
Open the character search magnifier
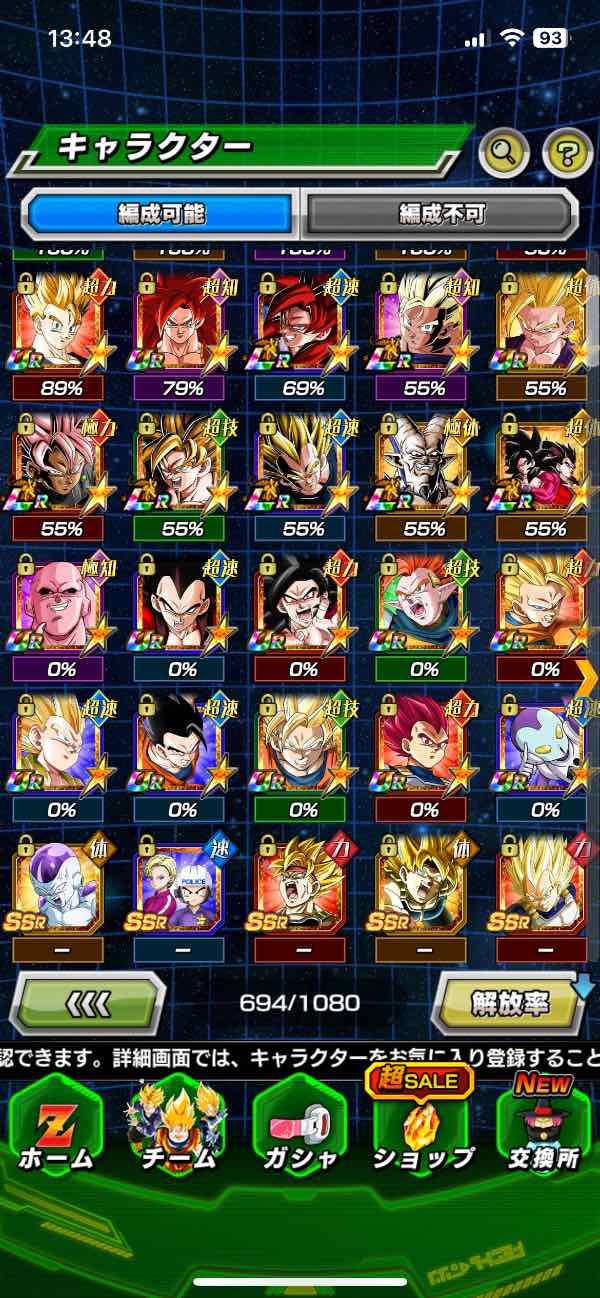[504, 153]
